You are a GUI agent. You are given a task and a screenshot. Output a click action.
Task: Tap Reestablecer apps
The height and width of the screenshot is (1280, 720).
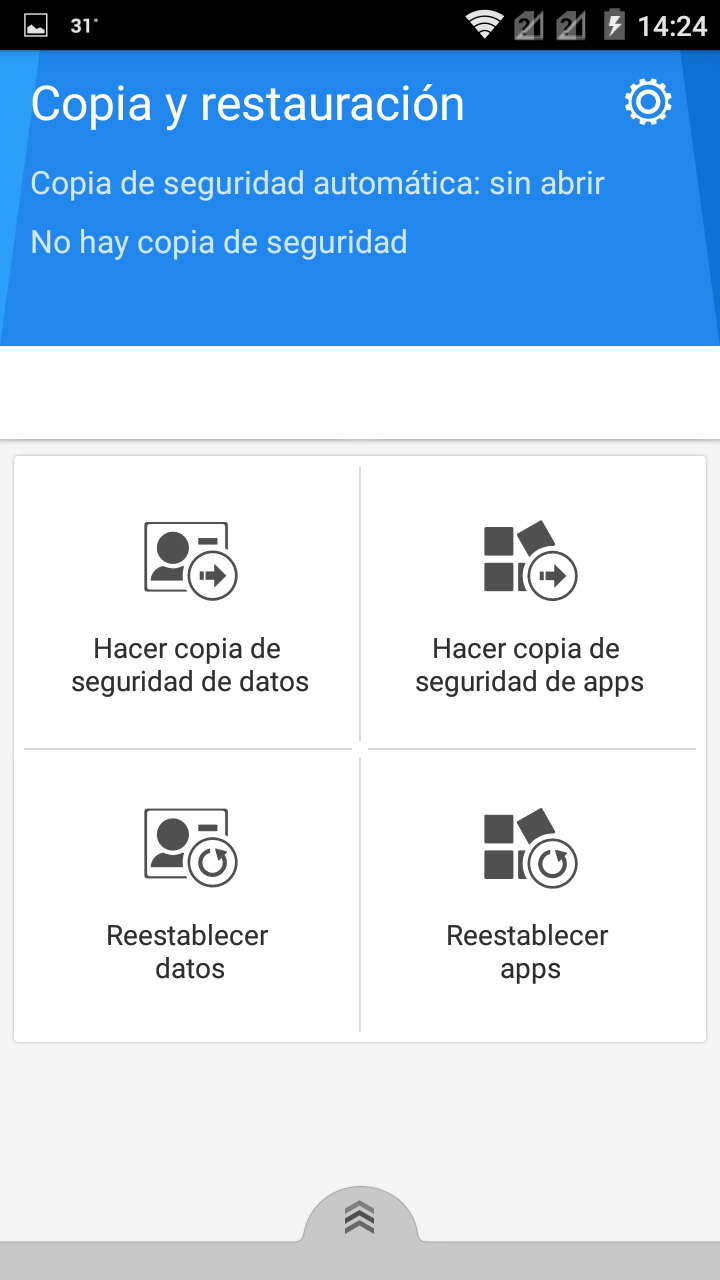click(530, 894)
